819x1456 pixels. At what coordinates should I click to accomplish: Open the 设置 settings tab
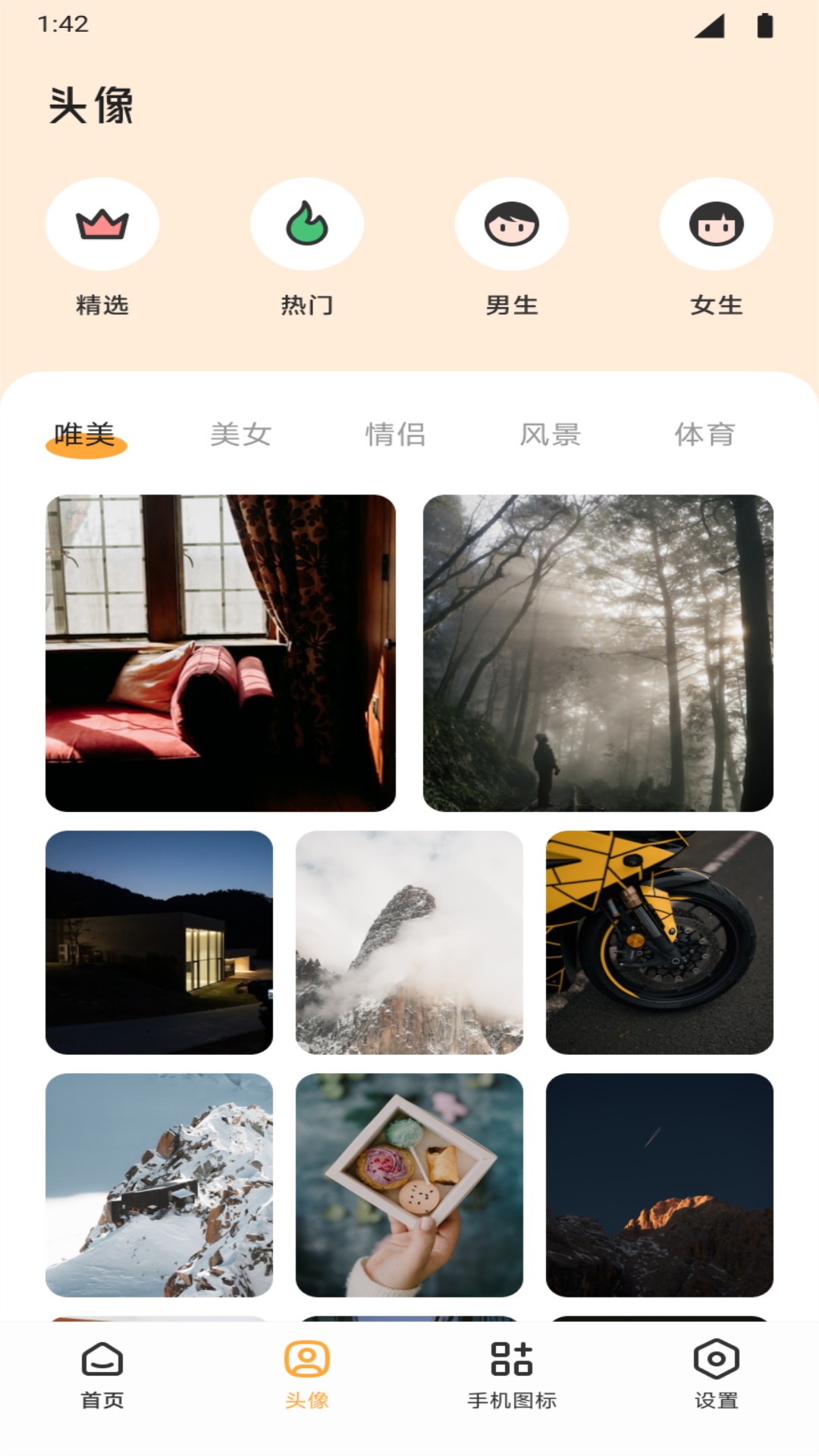click(717, 1376)
